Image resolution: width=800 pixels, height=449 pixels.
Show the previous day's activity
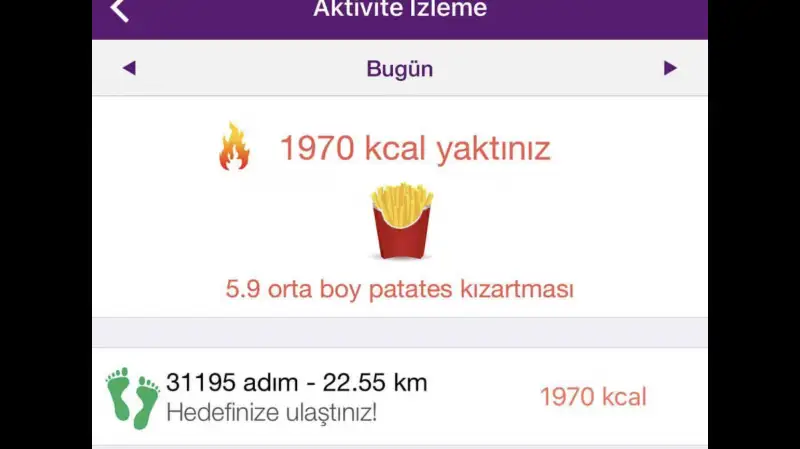(129, 69)
